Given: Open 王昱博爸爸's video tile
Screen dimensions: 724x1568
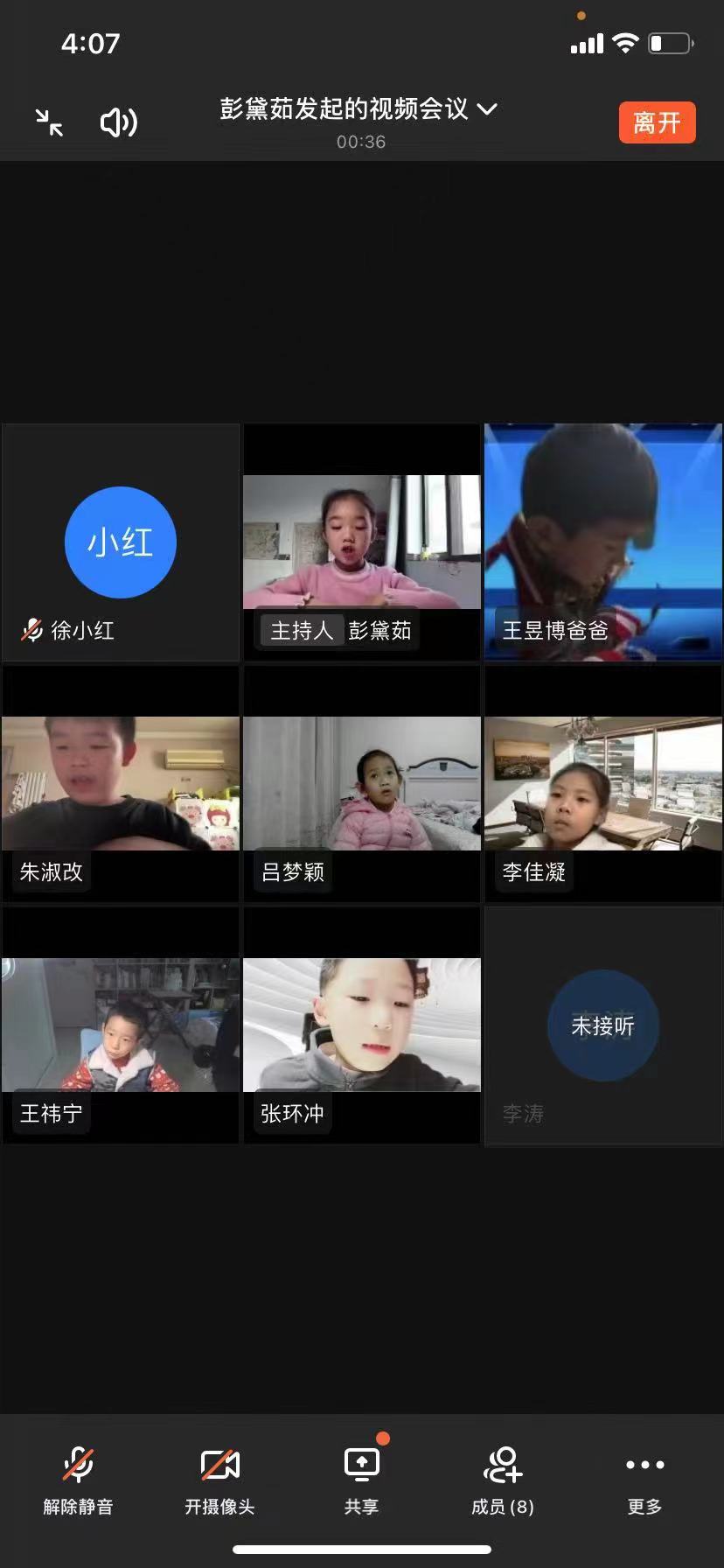Looking at the screenshot, I should [602, 542].
